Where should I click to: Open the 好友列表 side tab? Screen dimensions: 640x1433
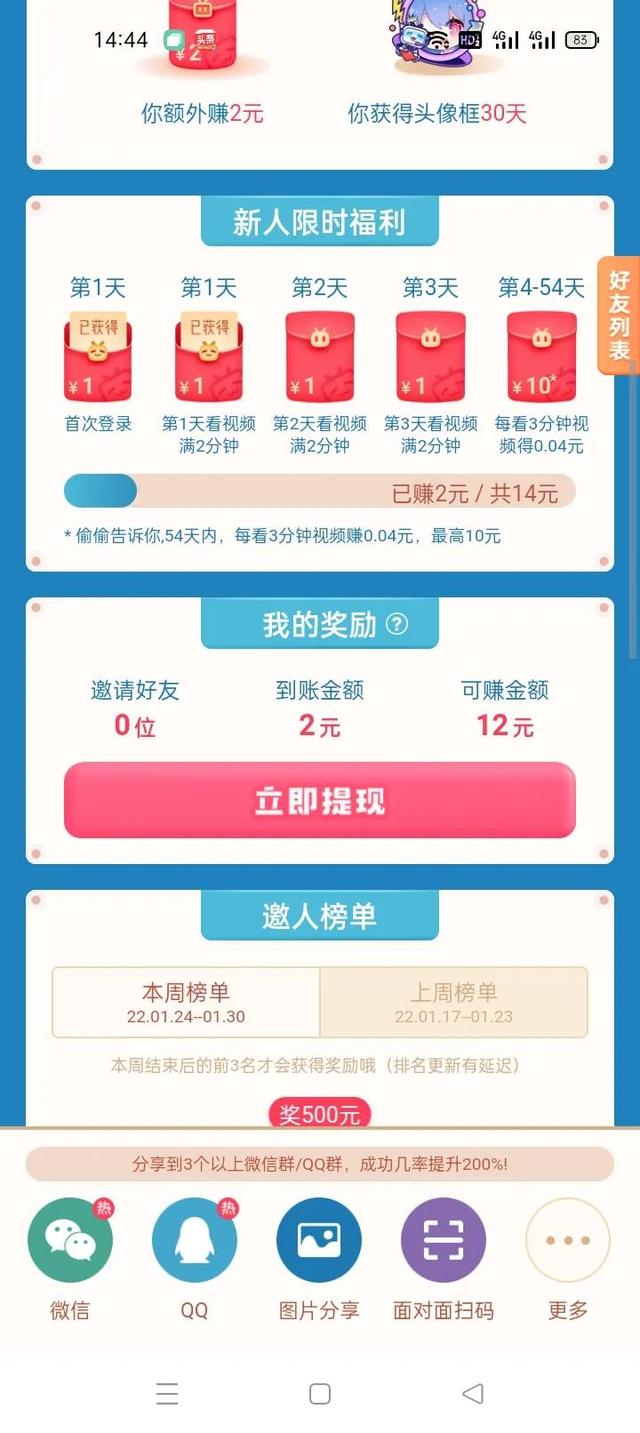(x=620, y=316)
